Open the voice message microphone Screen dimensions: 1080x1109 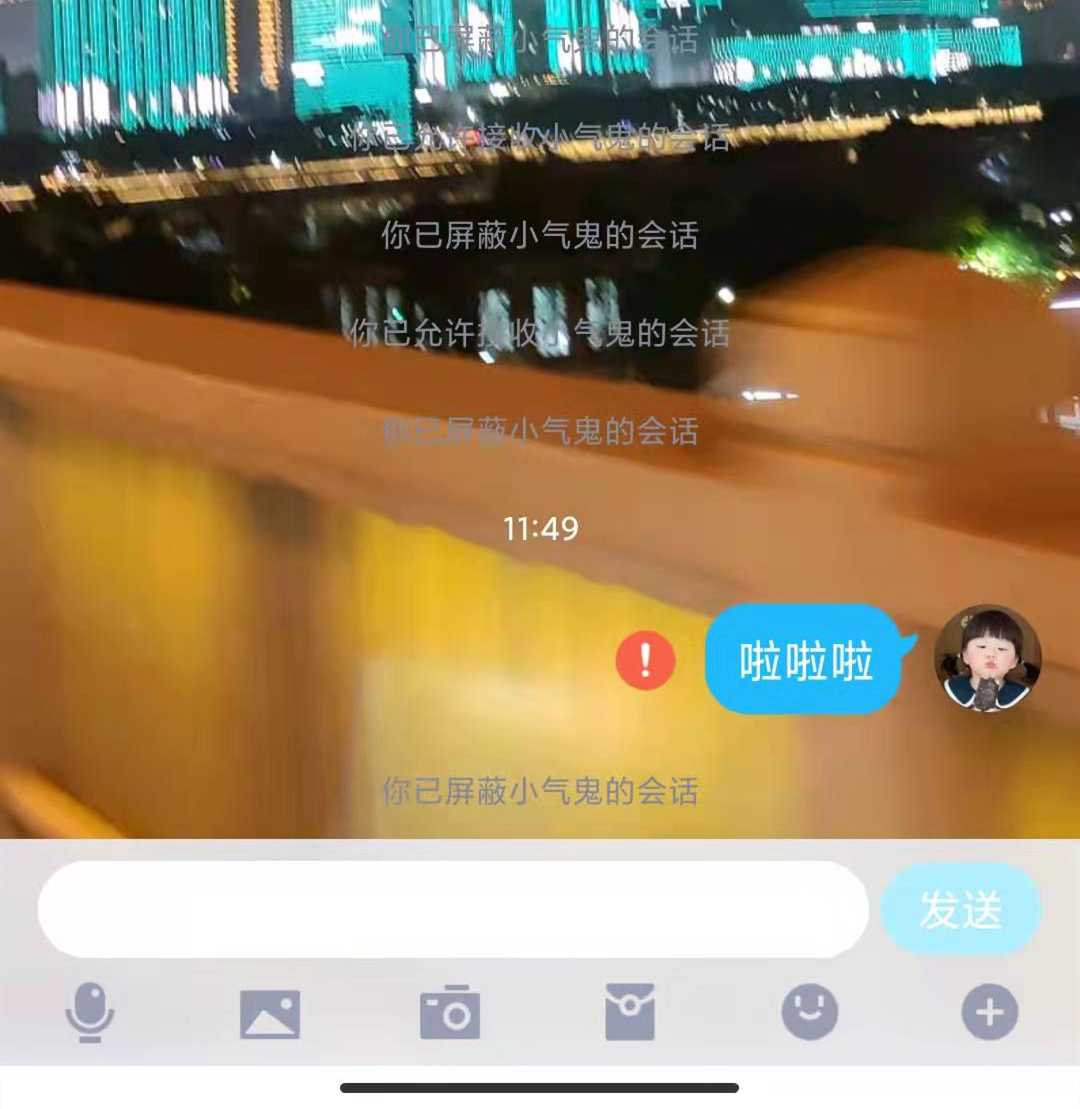(x=90, y=1012)
